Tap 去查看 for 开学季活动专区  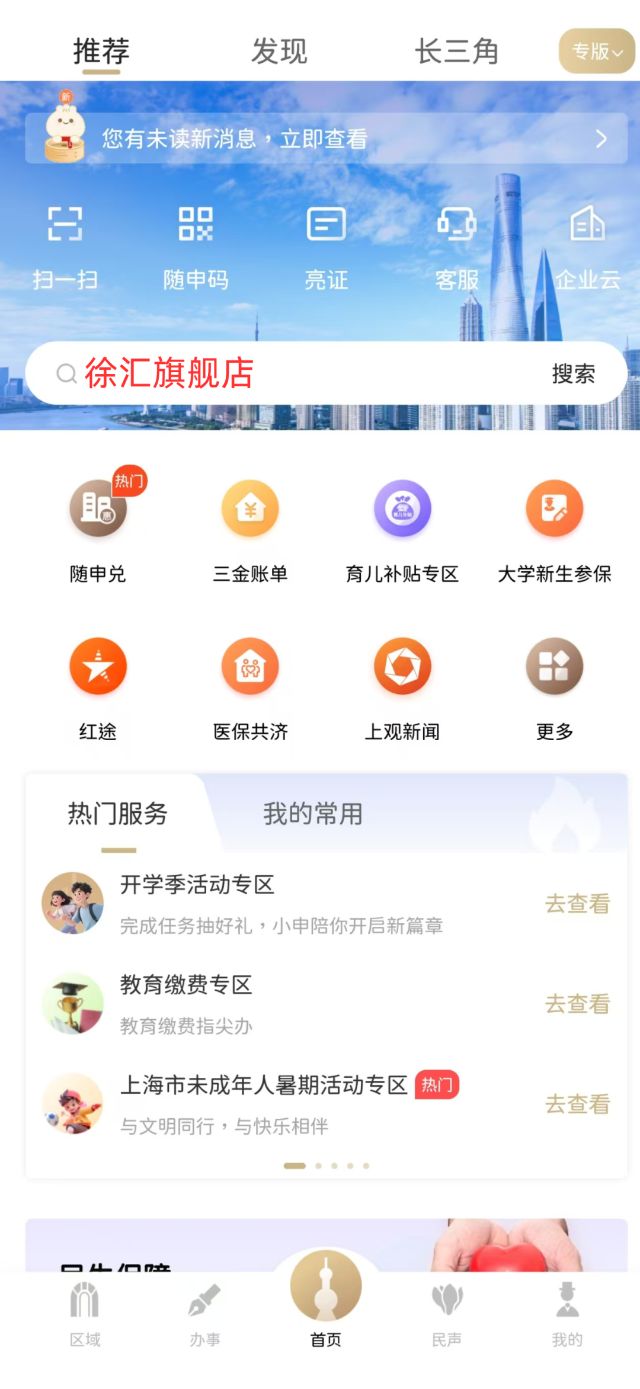point(577,904)
